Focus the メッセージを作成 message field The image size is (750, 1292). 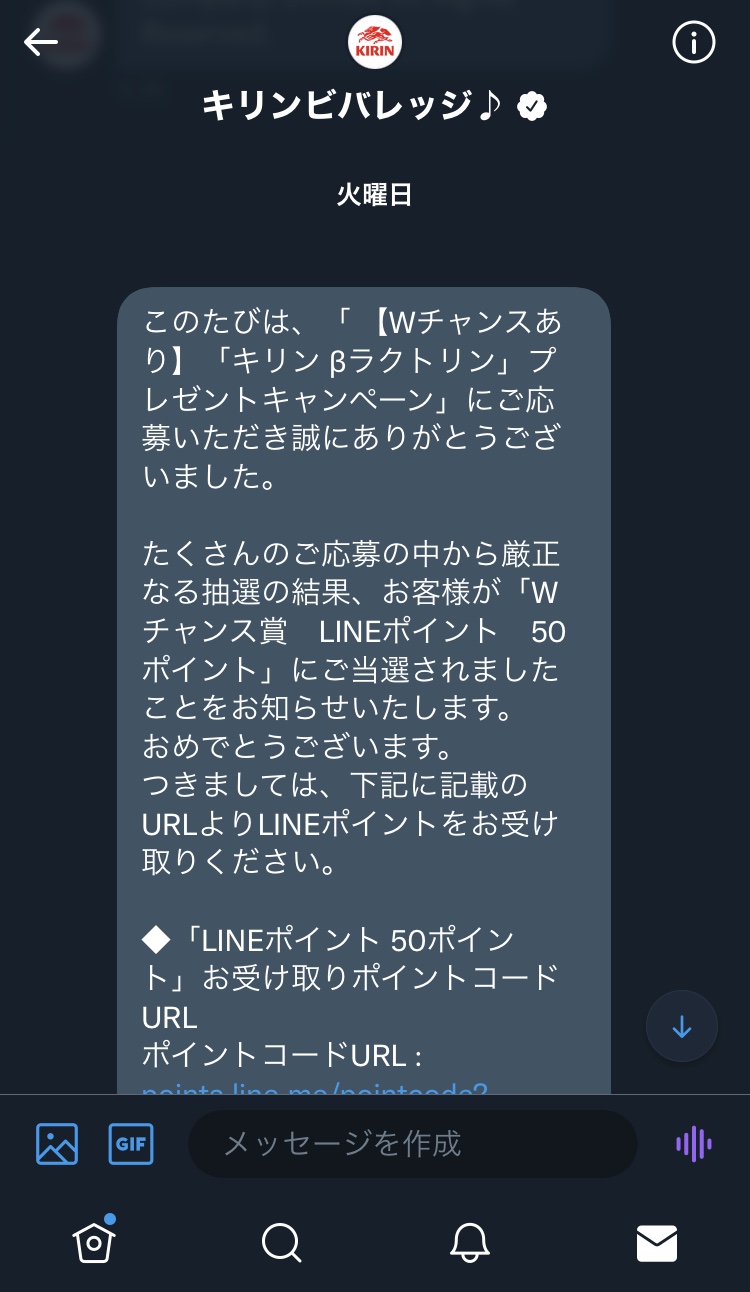click(x=412, y=1143)
